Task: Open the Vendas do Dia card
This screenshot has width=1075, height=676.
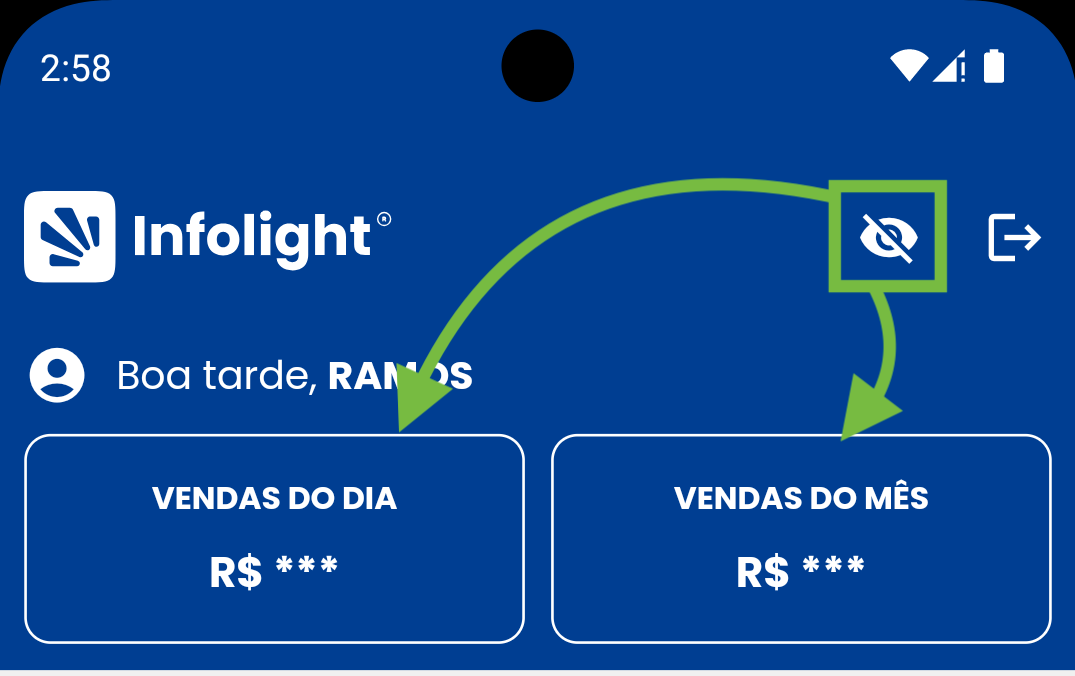Action: (x=274, y=538)
